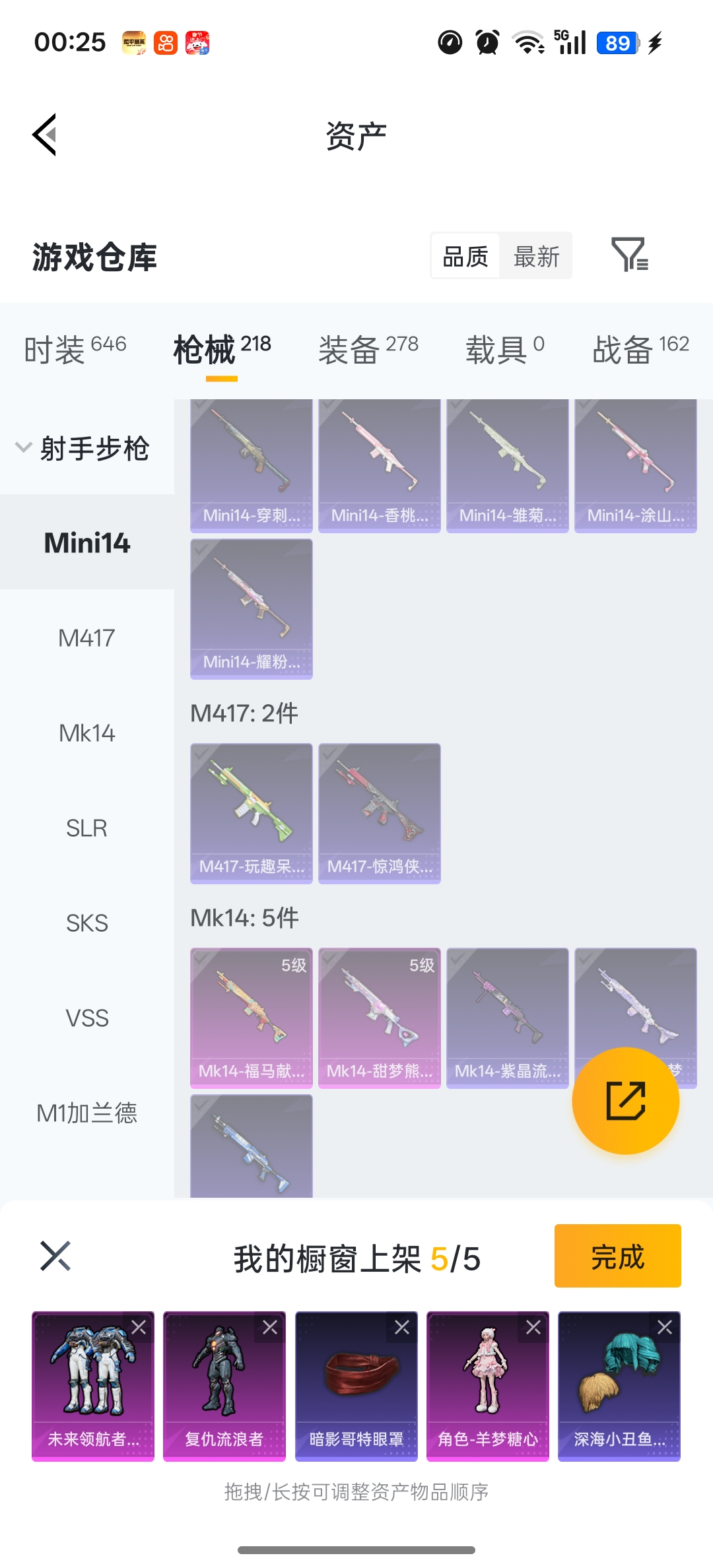Remove 复仇流浪者 from the showcase
This screenshot has width=713, height=1568.
pos(270,1327)
